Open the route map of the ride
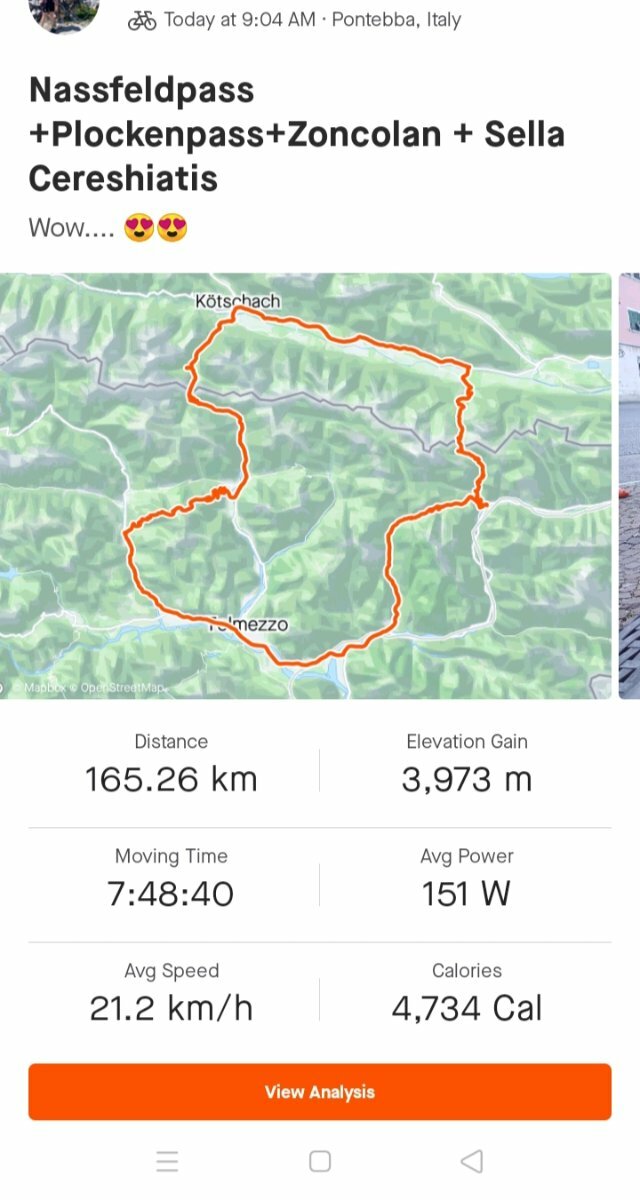640x1200 pixels. [305, 485]
